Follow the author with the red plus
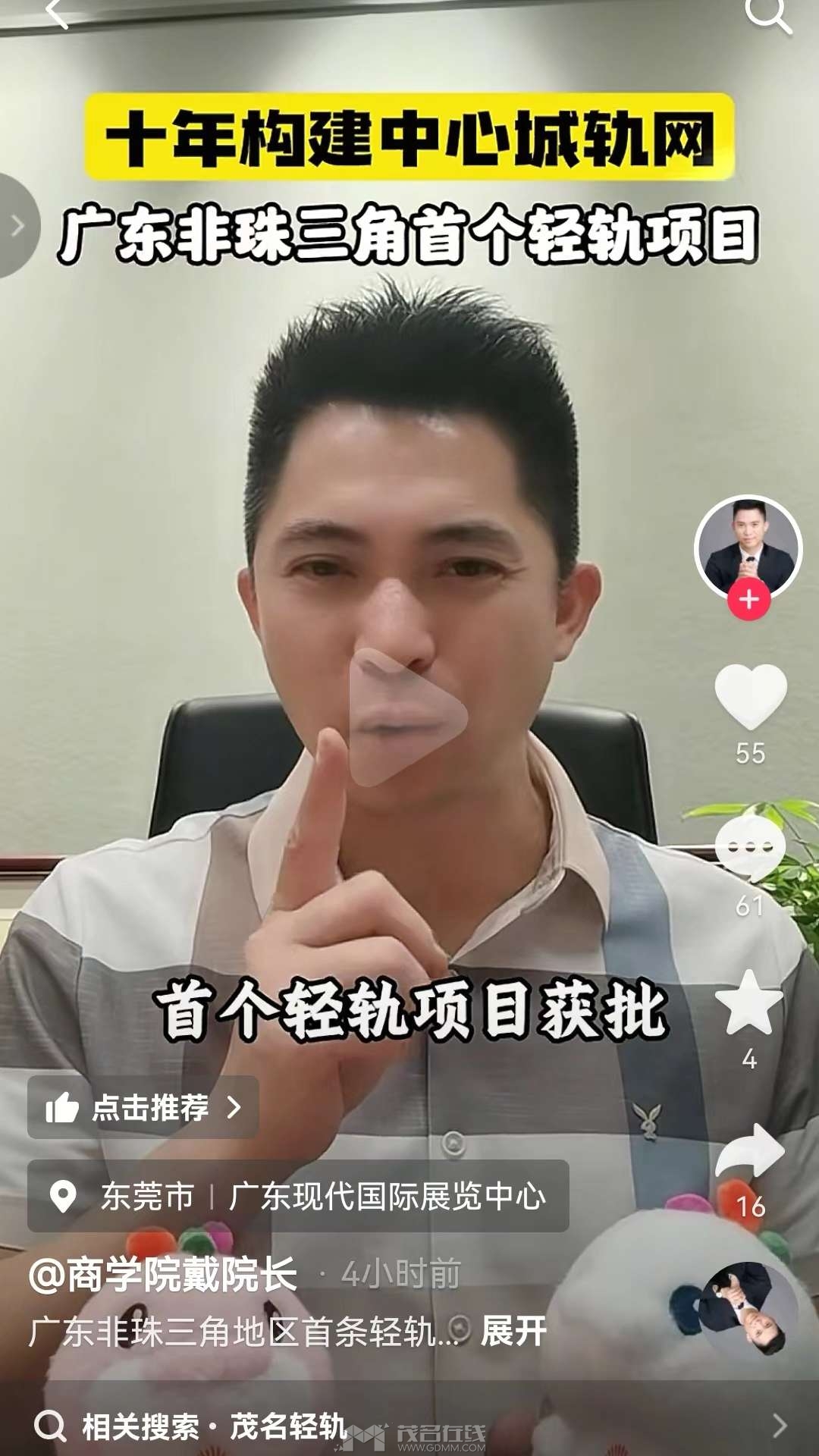 tap(748, 600)
